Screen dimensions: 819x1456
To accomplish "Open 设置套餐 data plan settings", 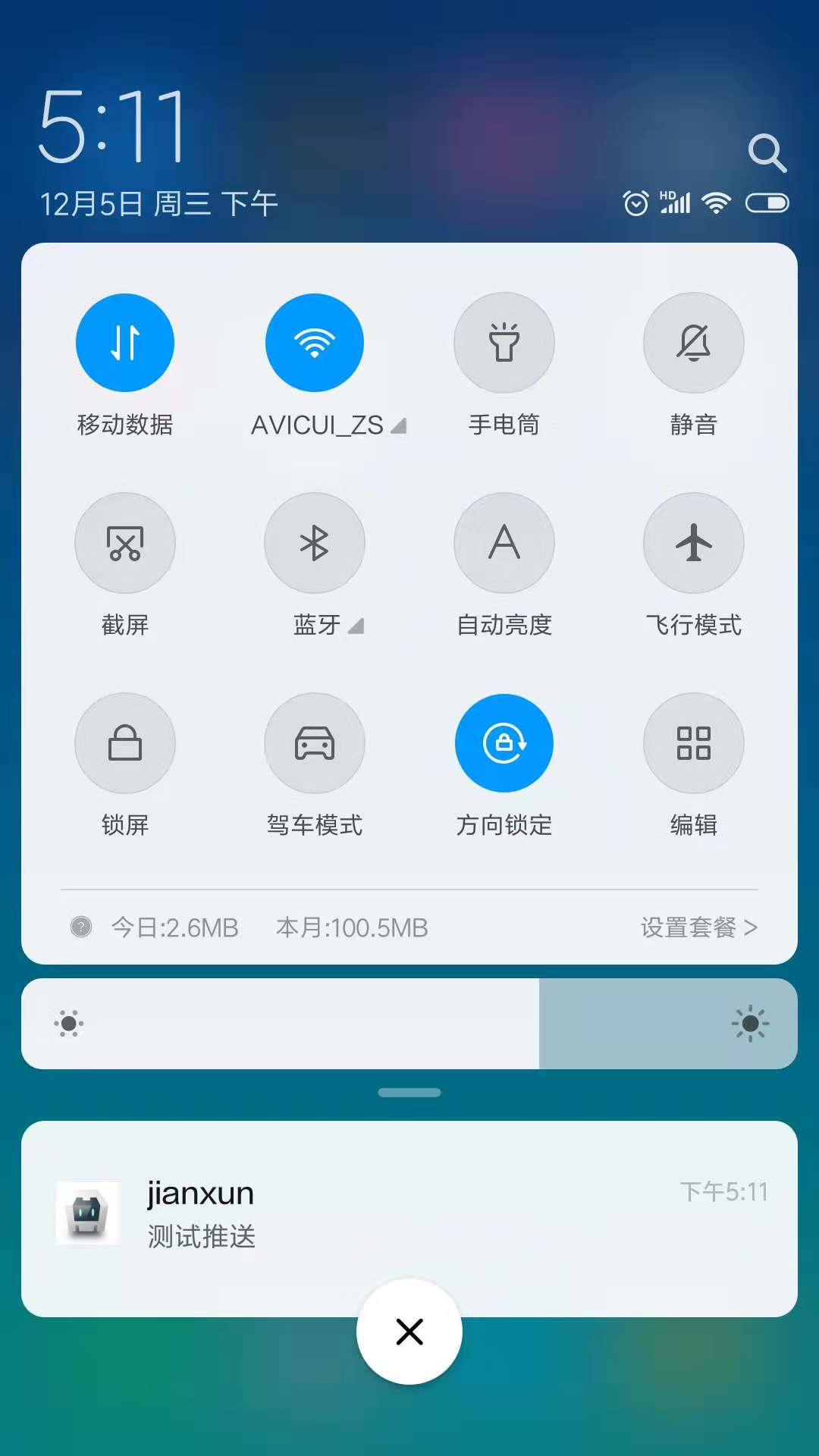I will click(x=698, y=927).
